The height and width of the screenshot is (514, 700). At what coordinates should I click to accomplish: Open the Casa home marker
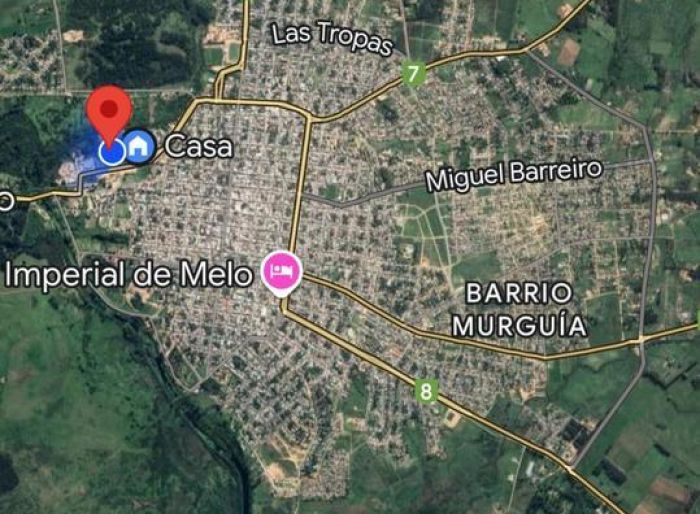click(140, 147)
